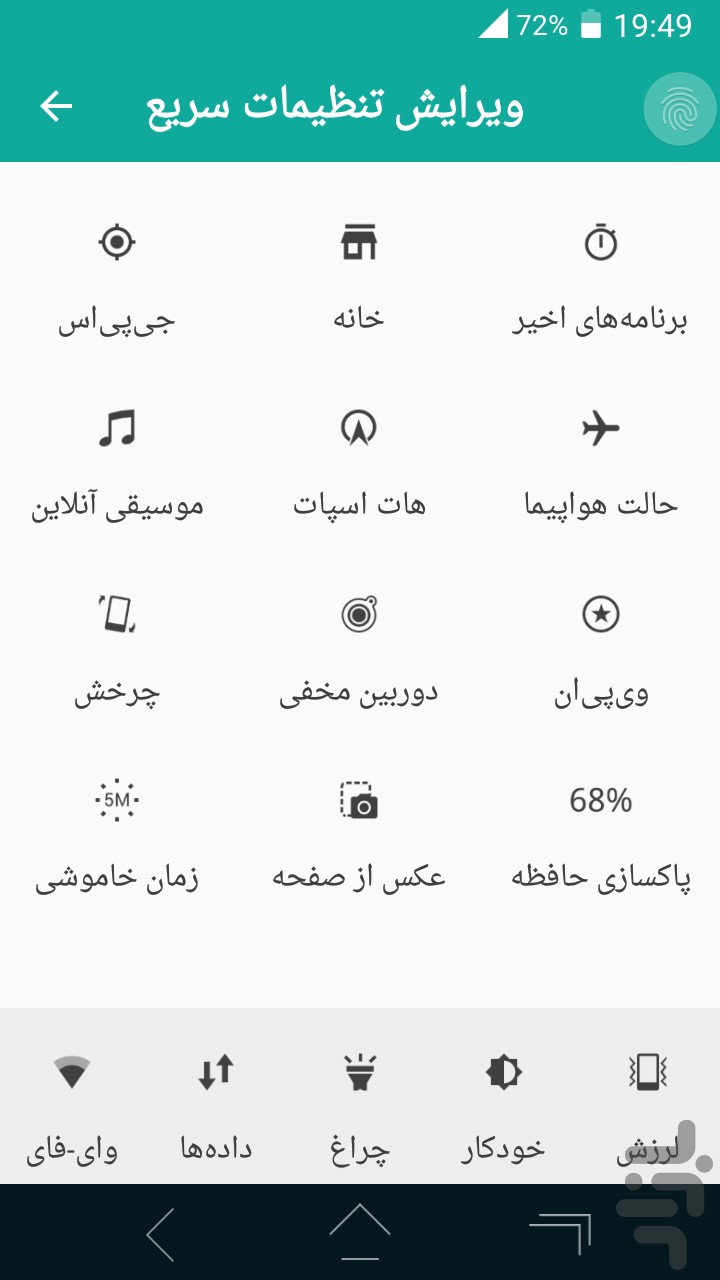
Task: Tap the خودکار (auto brightness) quick setting
Action: tap(503, 1108)
